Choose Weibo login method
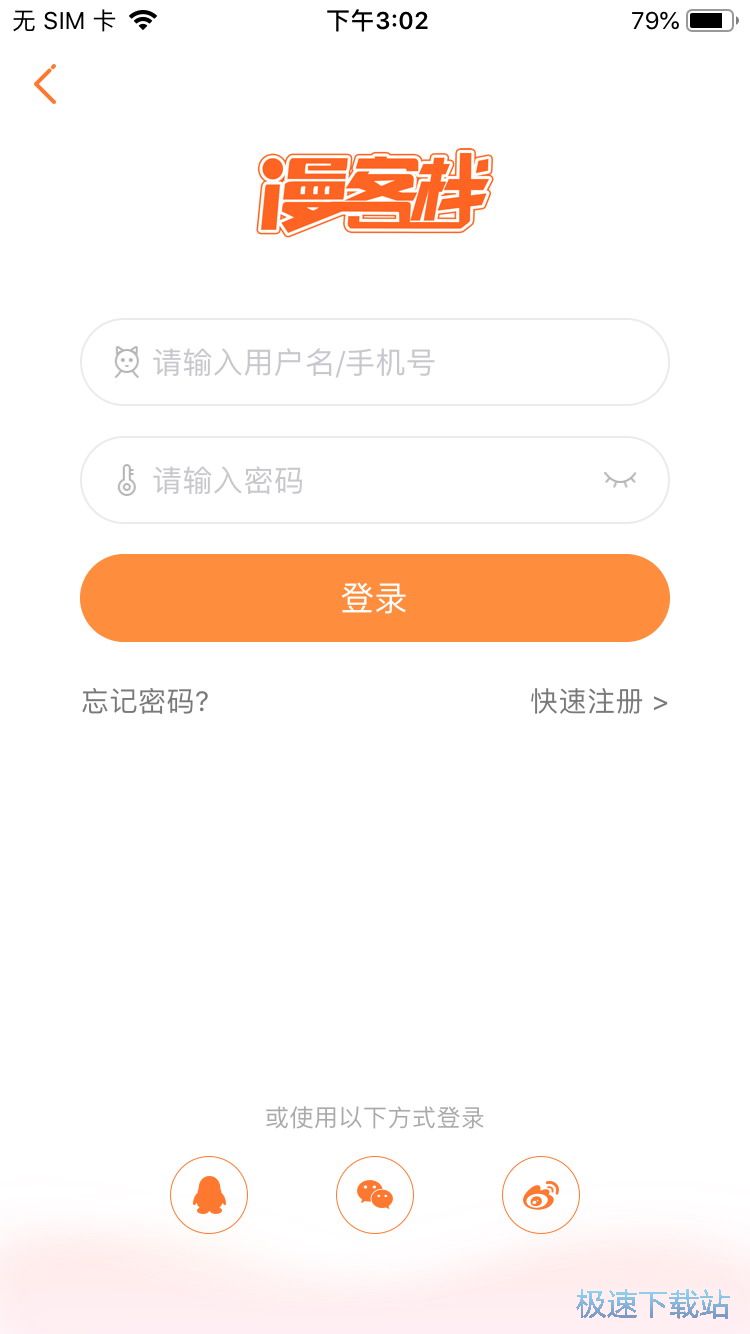Image resolution: width=750 pixels, height=1334 pixels. pyautogui.click(x=541, y=1195)
